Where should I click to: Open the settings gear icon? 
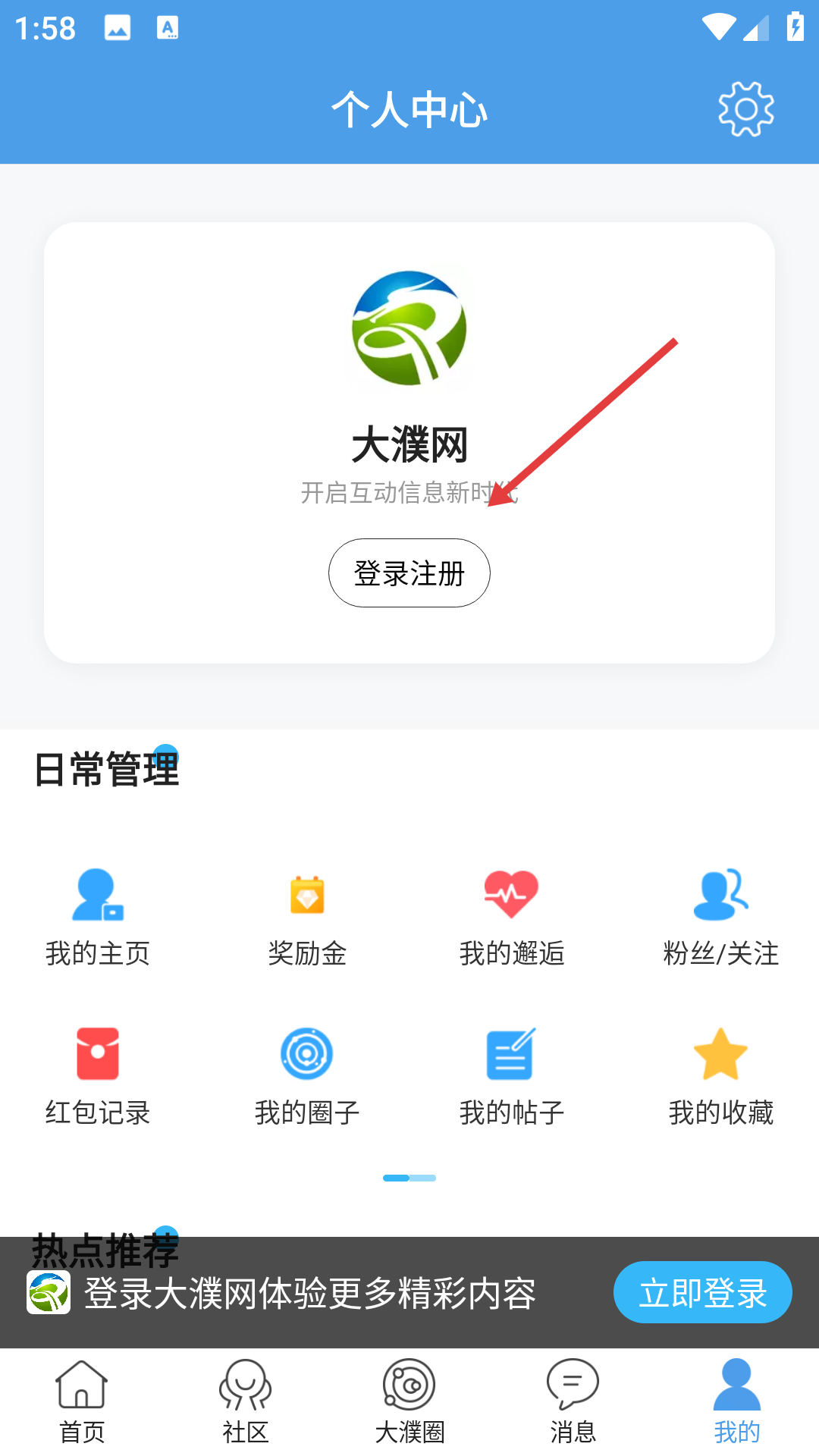pyautogui.click(x=746, y=109)
